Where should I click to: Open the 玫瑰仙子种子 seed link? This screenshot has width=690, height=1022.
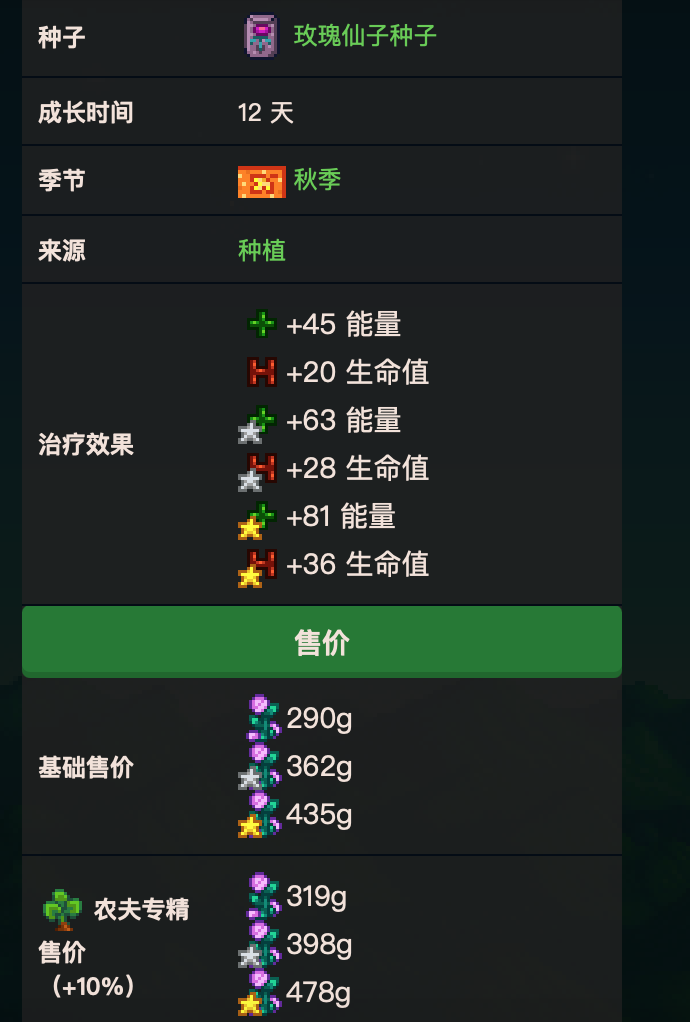point(365,37)
